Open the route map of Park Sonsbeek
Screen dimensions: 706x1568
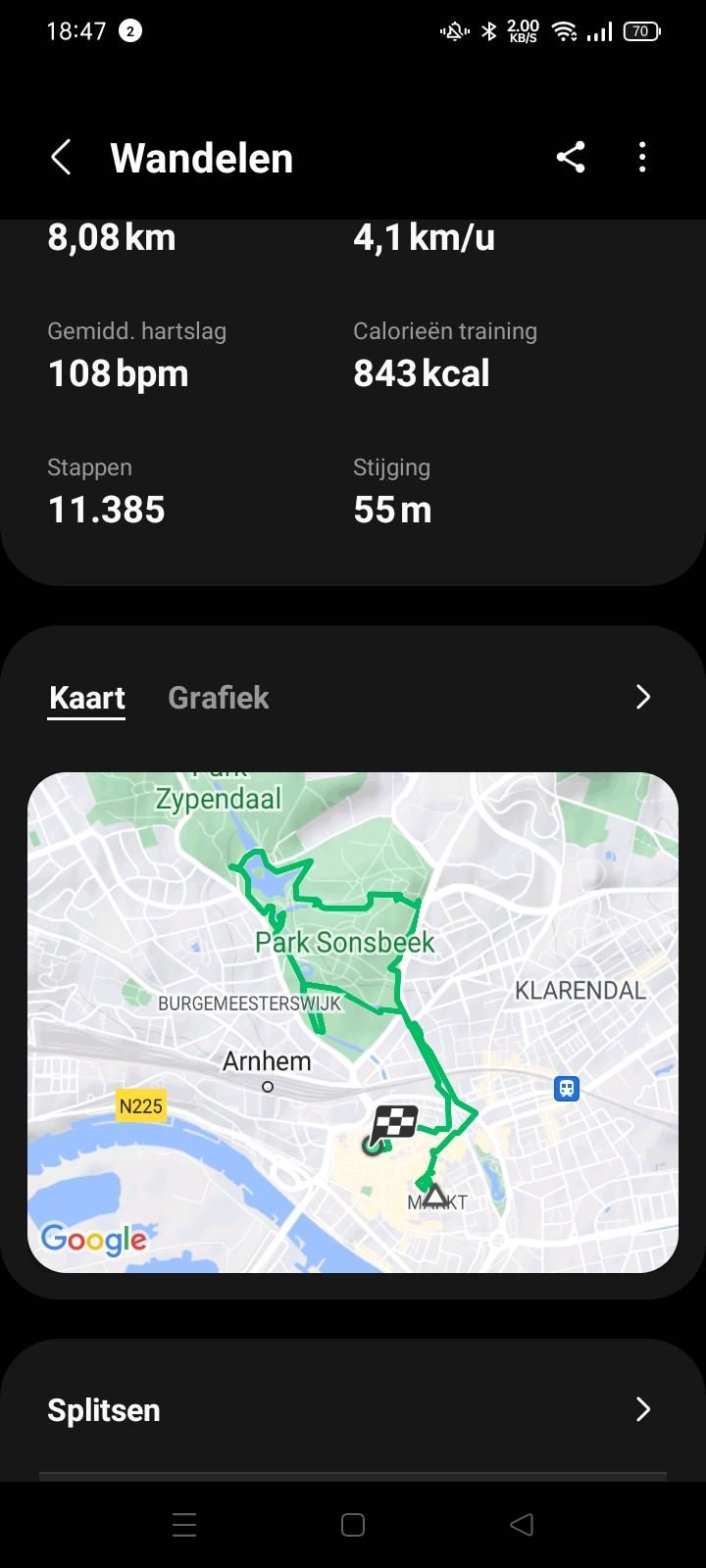pyautogui.click(x=353, y=1022)
